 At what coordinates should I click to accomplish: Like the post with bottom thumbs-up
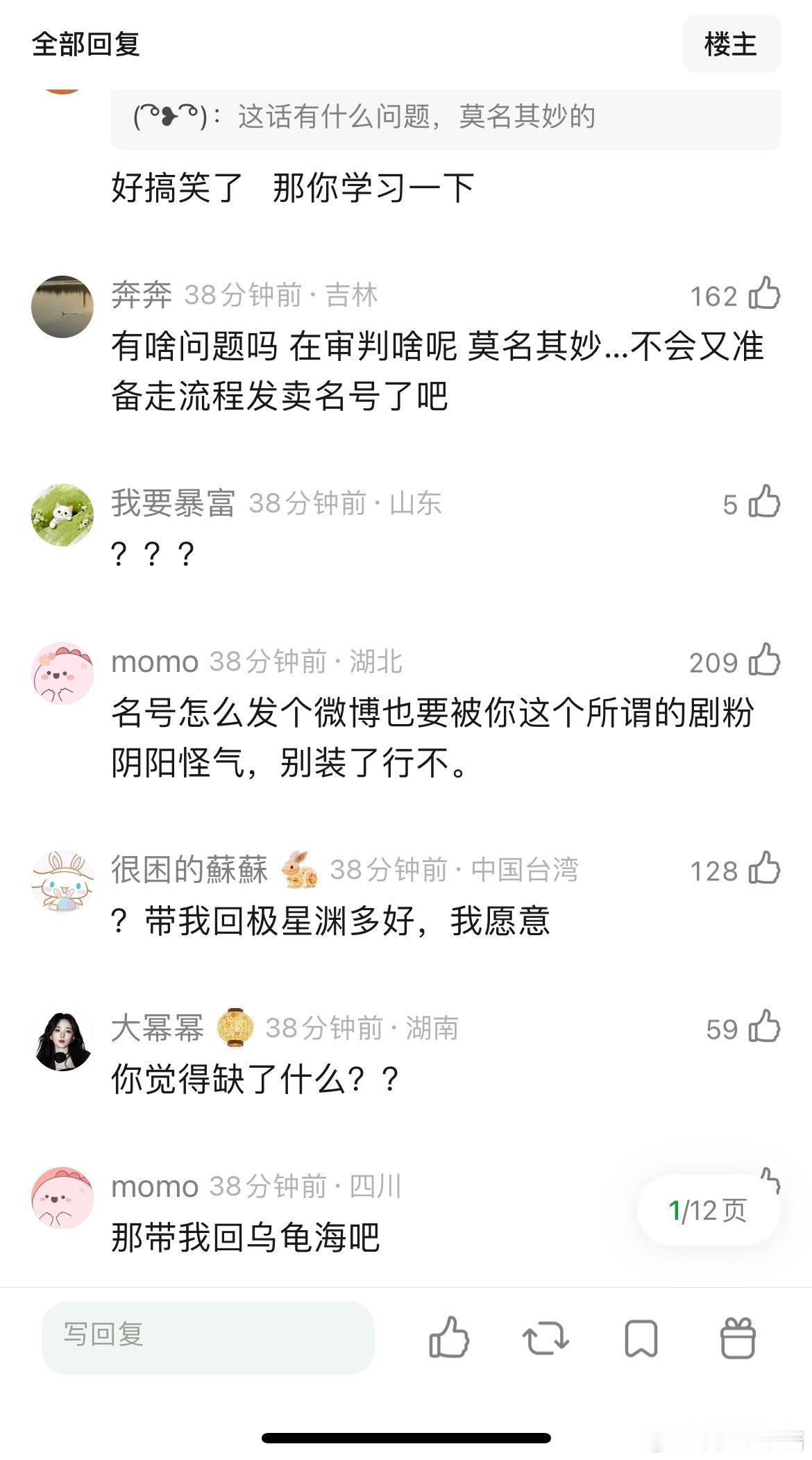449,1337
